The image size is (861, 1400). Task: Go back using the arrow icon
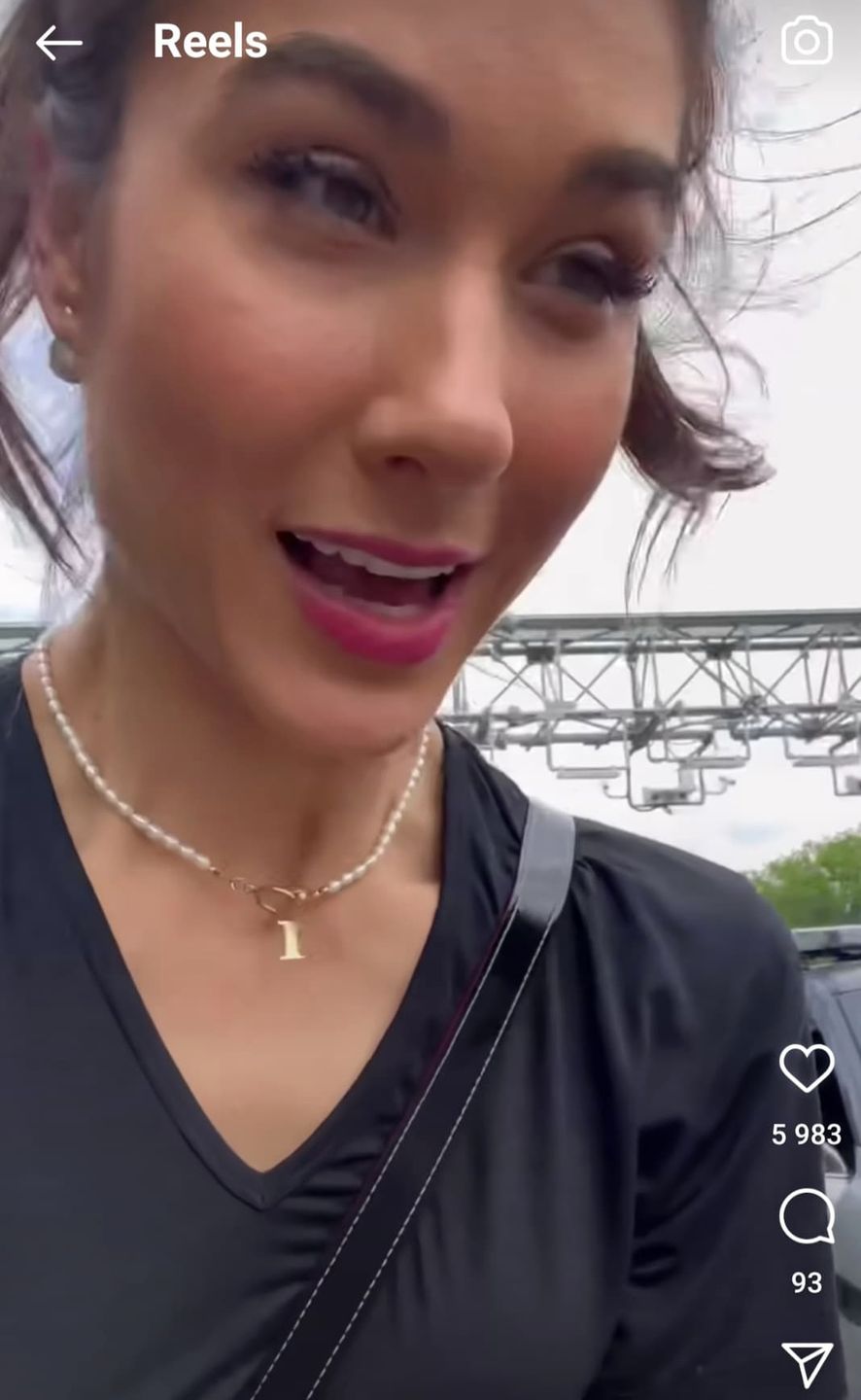pyautogui.click(x=58, y=43)
